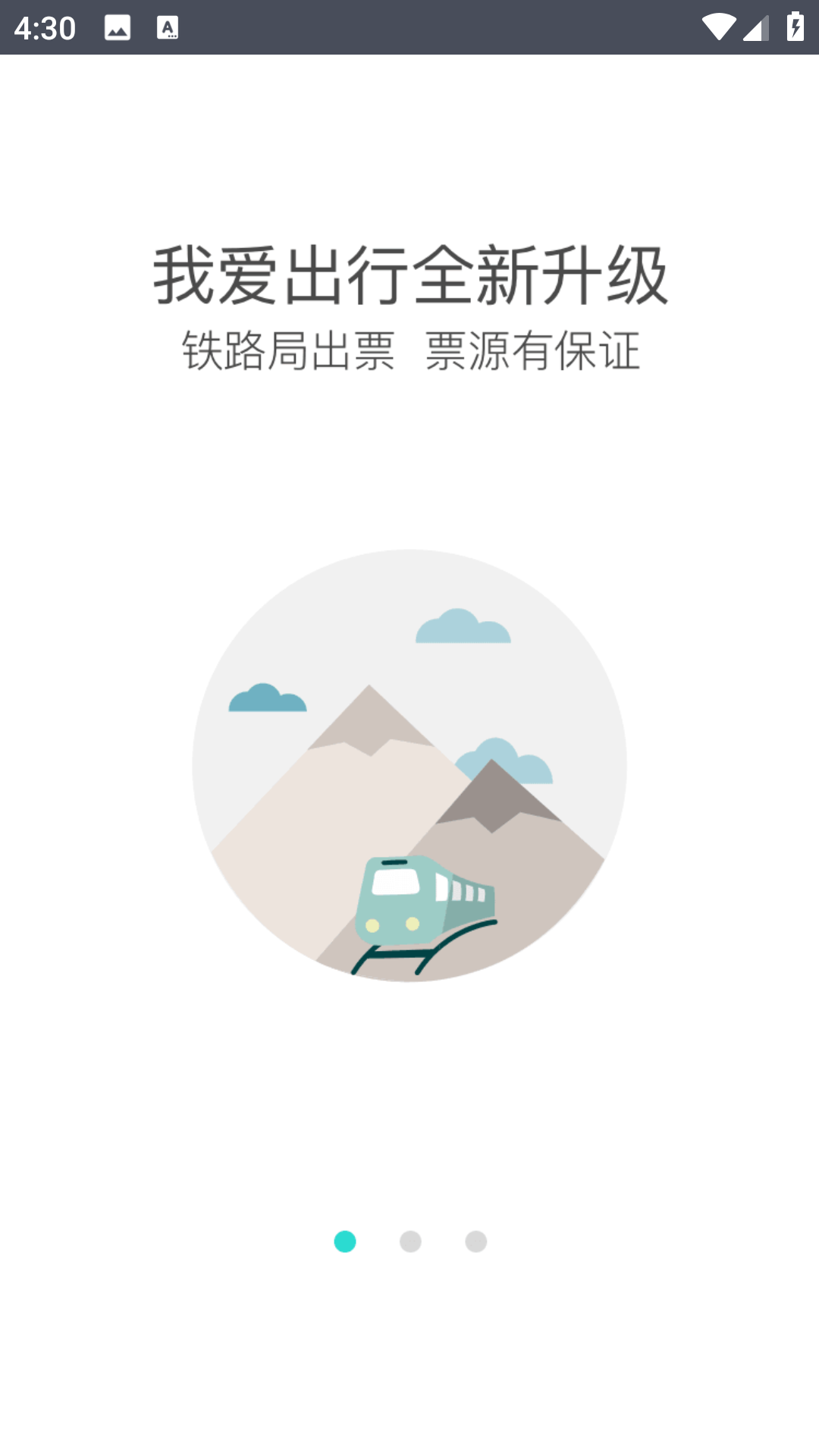Jump to the second onboarding page dot
The height and width of the screenshot is (1456, 819).
point(410,1241)
